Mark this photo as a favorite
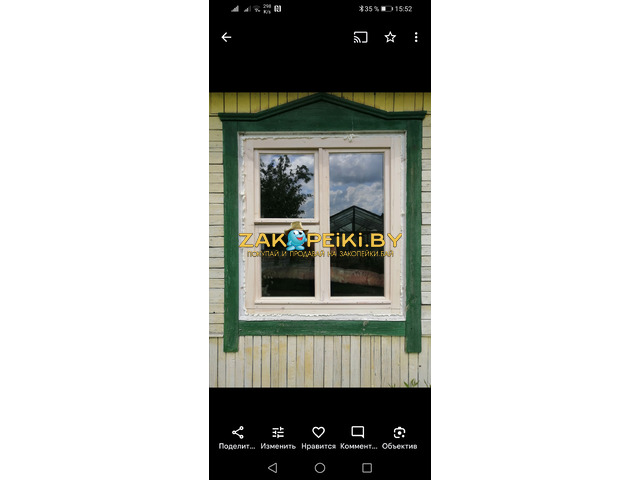 [390, 37]
